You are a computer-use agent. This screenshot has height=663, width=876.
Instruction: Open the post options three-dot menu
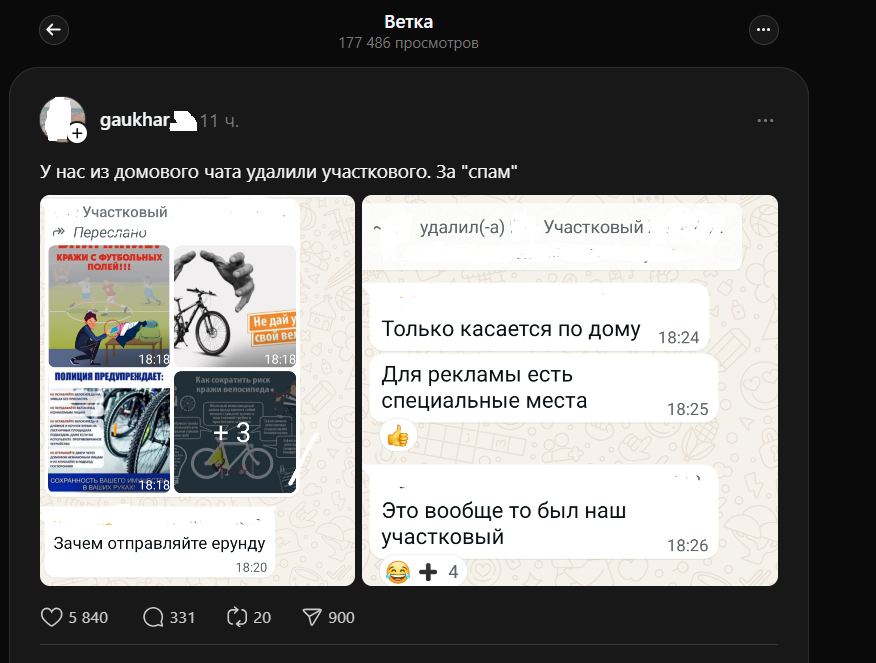(765, 121)
